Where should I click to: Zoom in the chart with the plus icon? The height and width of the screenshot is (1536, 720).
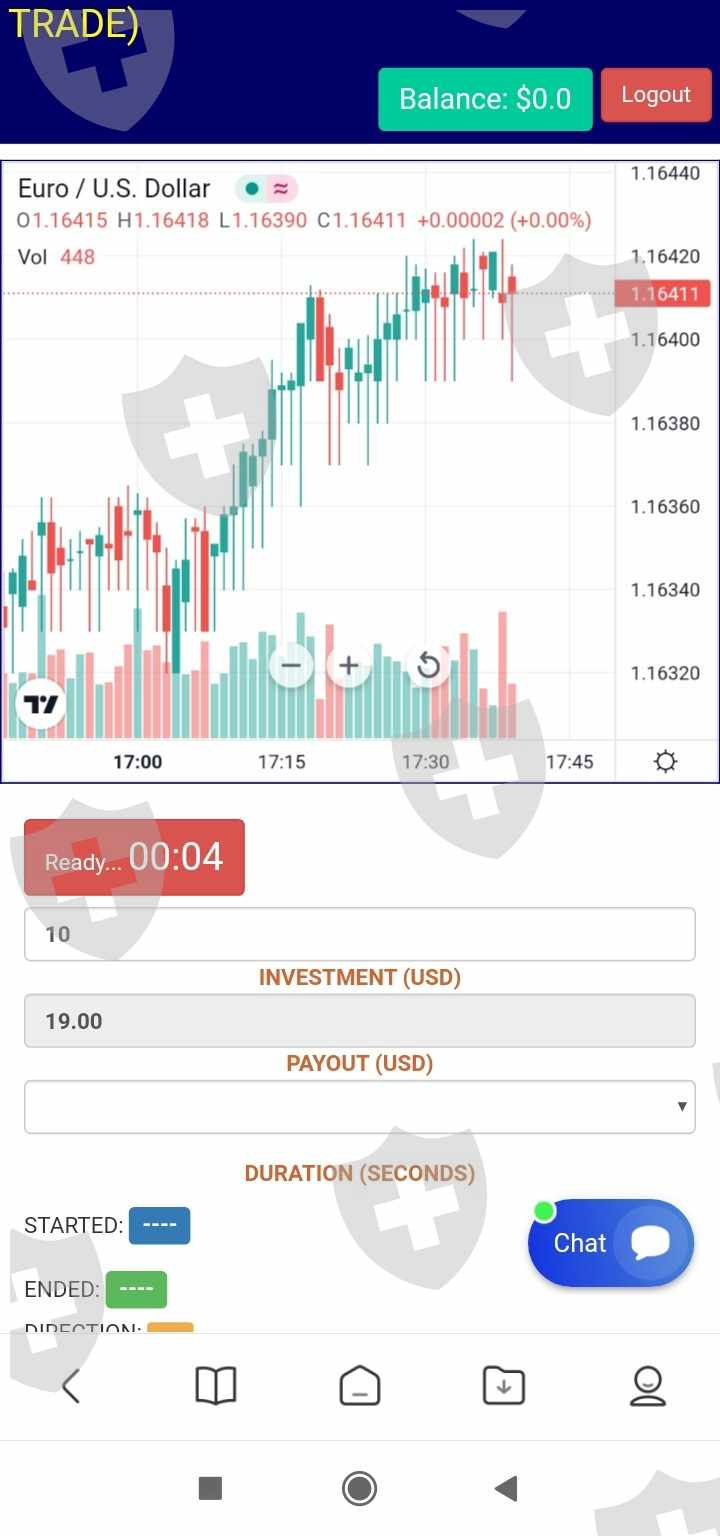pyautogui.click(x=349, y=665)
